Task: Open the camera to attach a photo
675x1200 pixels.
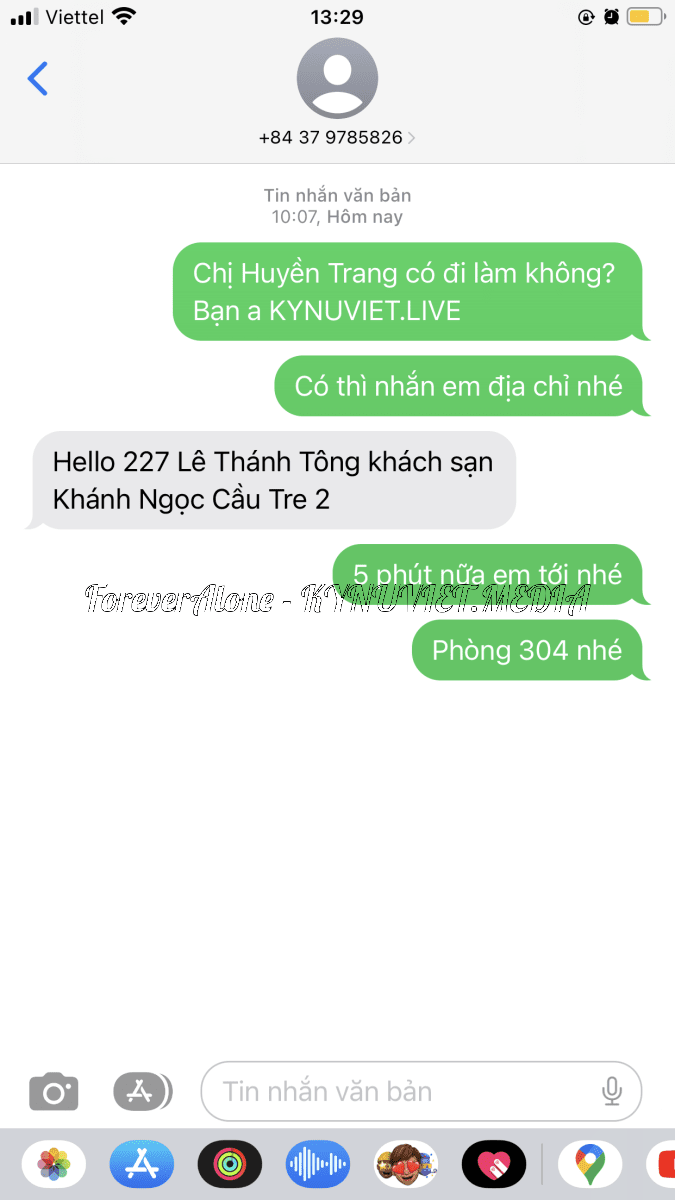Action: click(x=53, y=1091)
